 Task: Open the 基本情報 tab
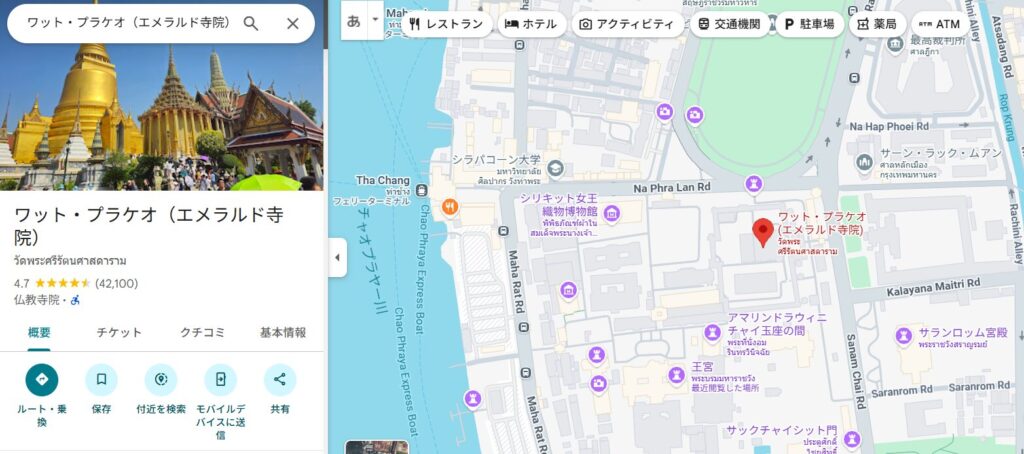[x=283, y=333]
